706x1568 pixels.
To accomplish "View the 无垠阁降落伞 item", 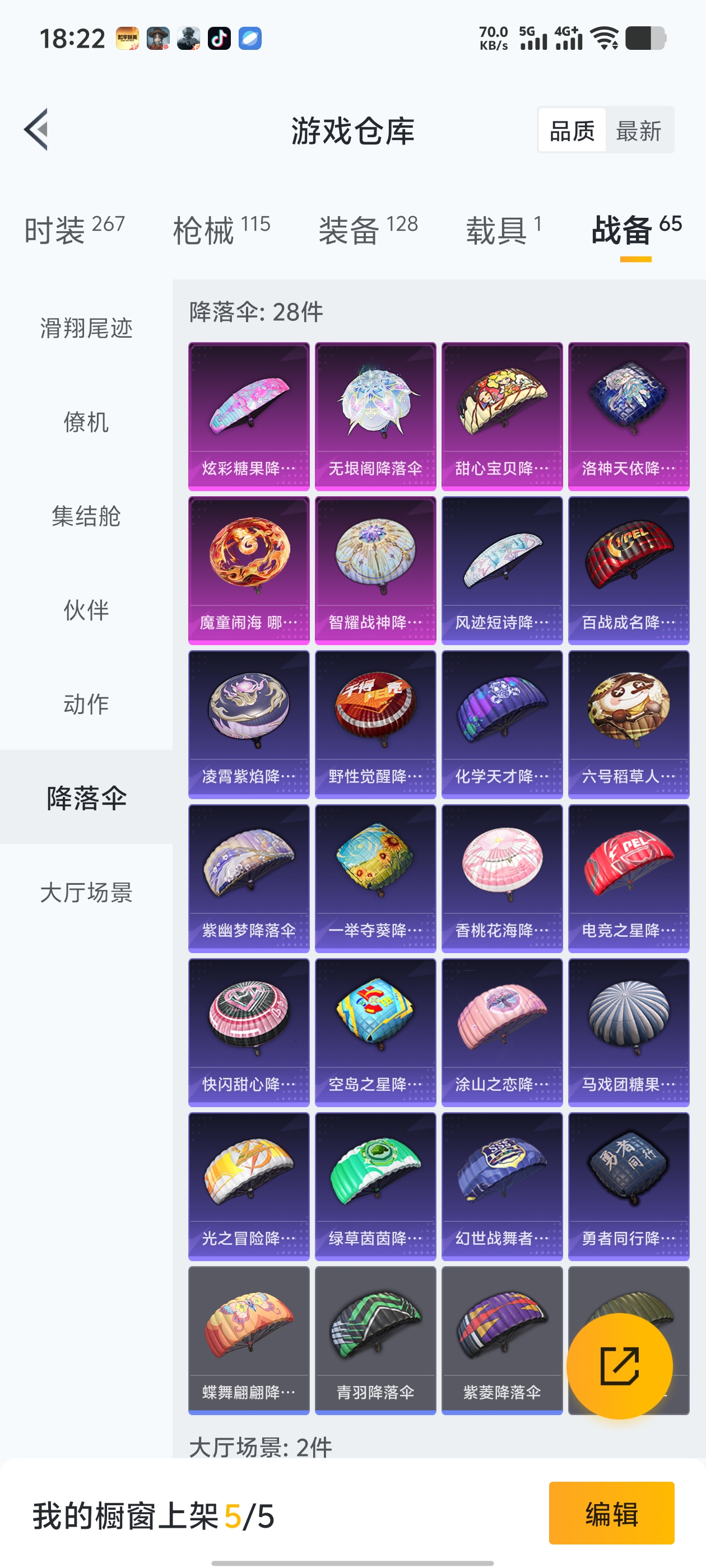I will (x=374, y=414).
